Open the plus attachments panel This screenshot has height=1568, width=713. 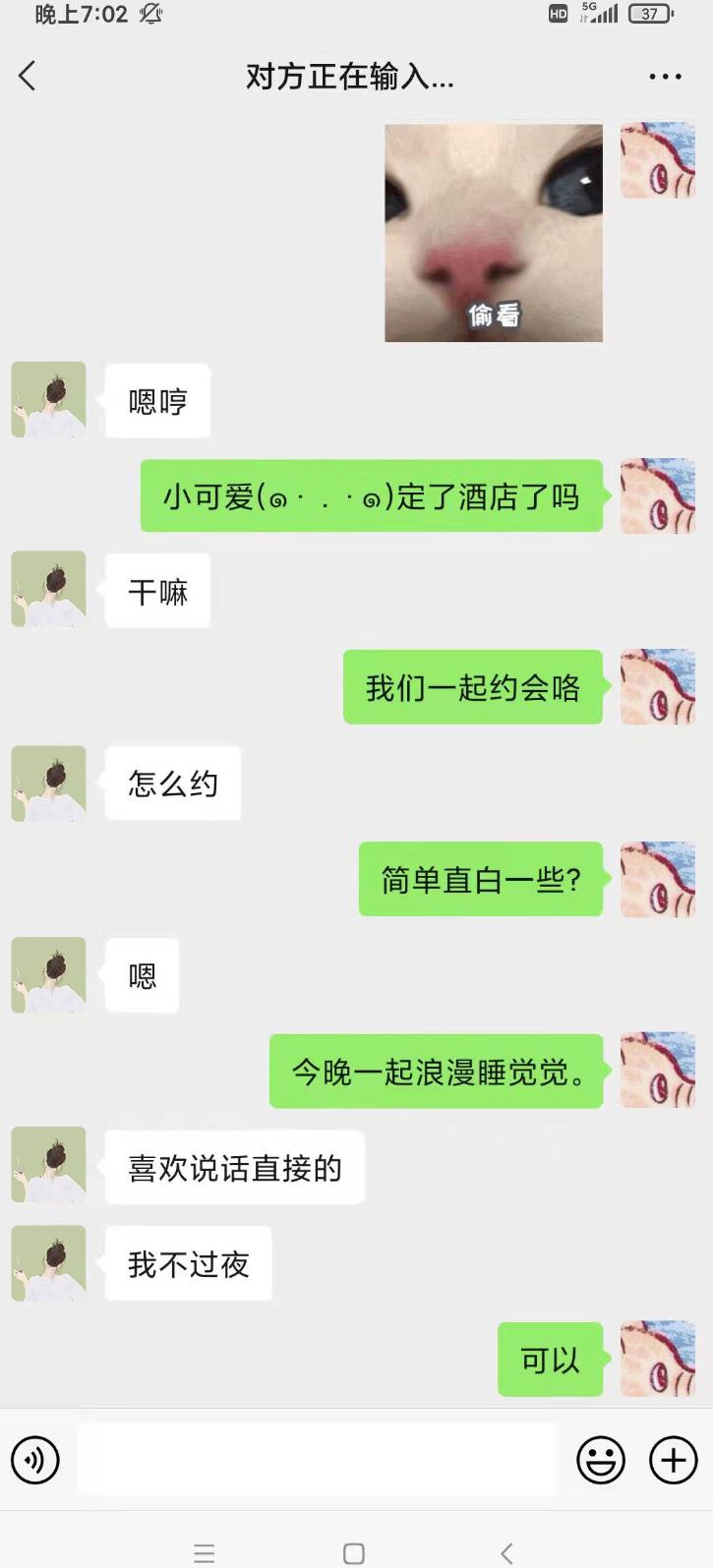673,1460
